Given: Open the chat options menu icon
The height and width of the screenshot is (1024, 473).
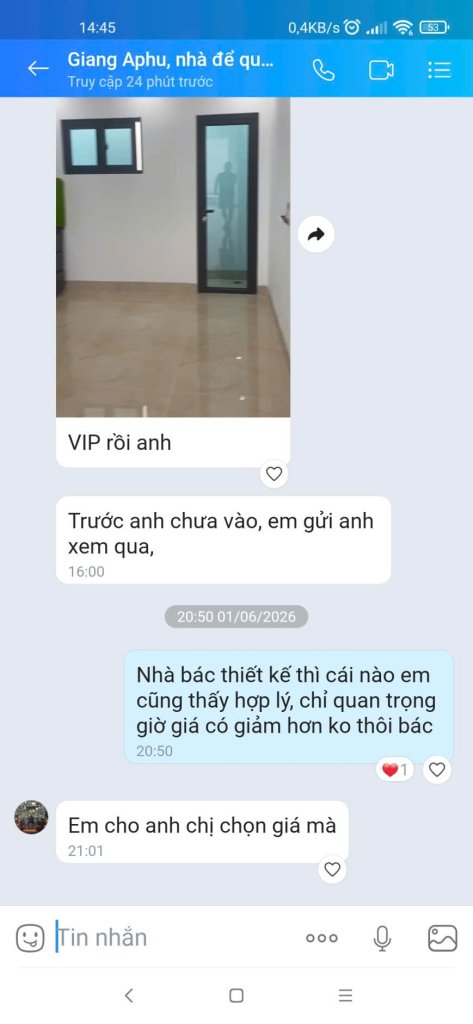Looking at the screenshot, I should (439, 70).
